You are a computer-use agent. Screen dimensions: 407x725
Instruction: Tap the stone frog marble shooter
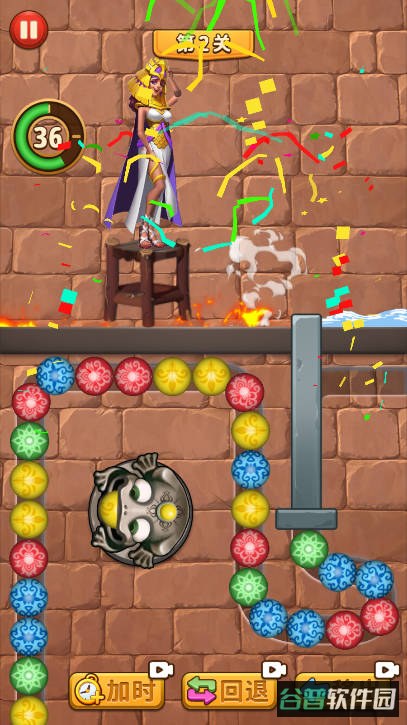(140, 510)
